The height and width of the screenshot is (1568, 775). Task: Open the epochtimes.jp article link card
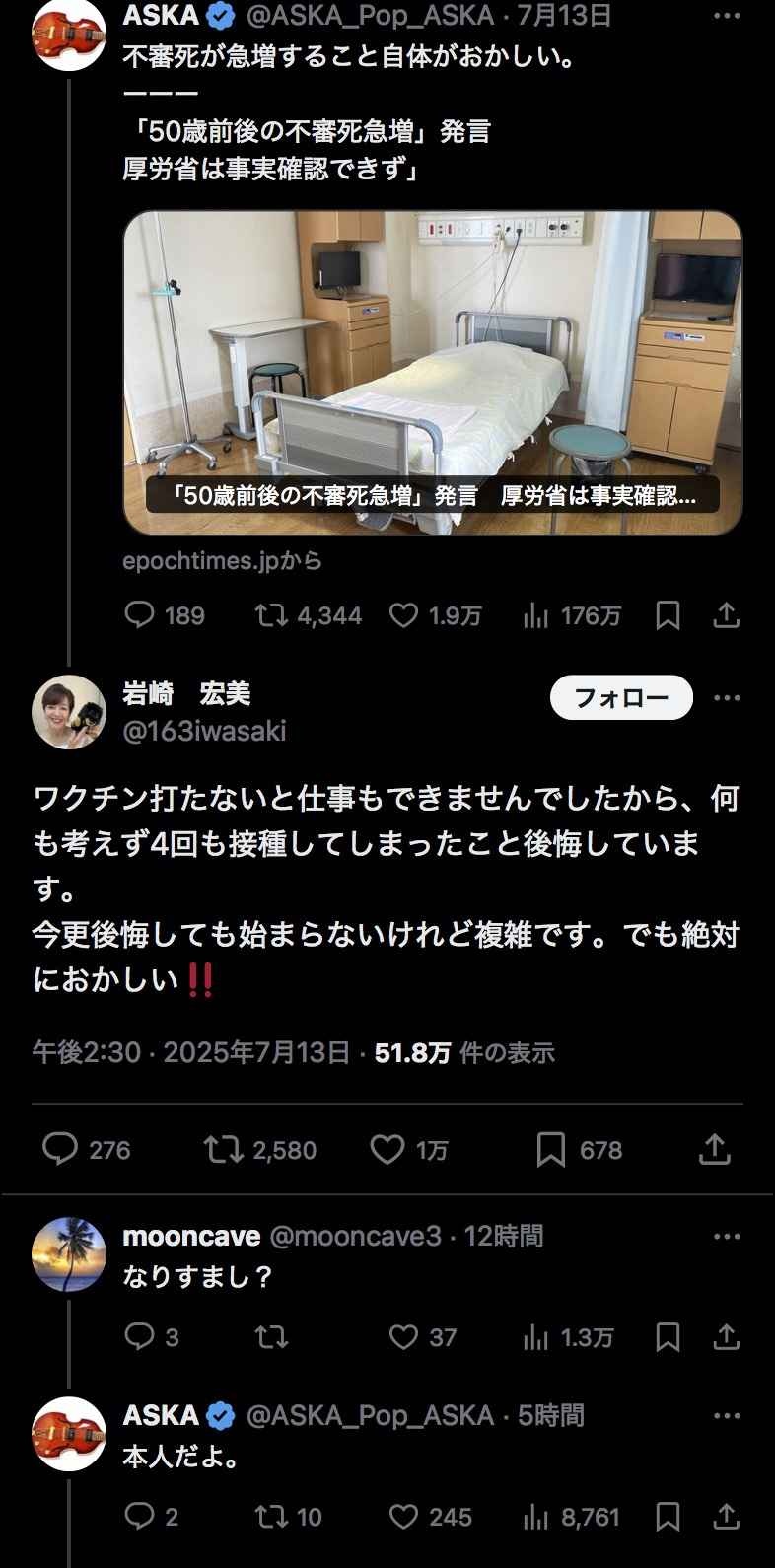click(432, 373)
